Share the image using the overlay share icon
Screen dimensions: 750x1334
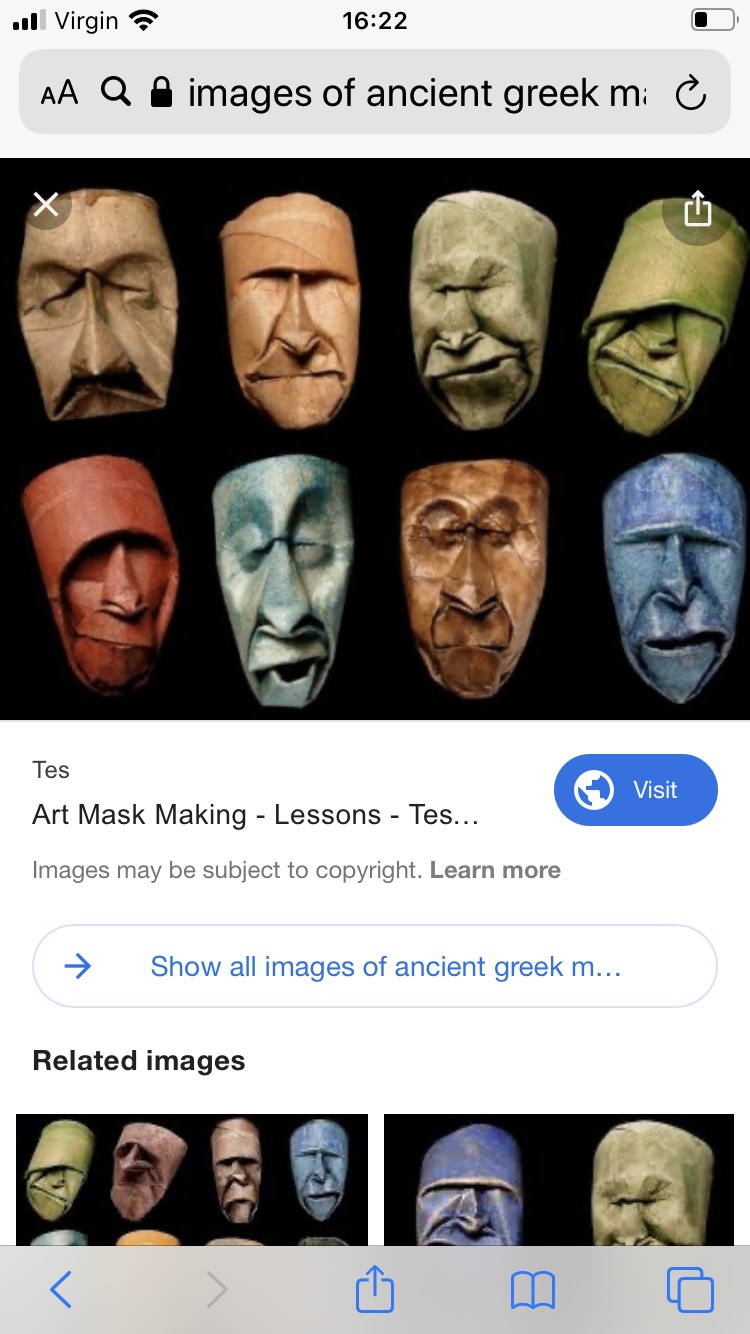697,208
